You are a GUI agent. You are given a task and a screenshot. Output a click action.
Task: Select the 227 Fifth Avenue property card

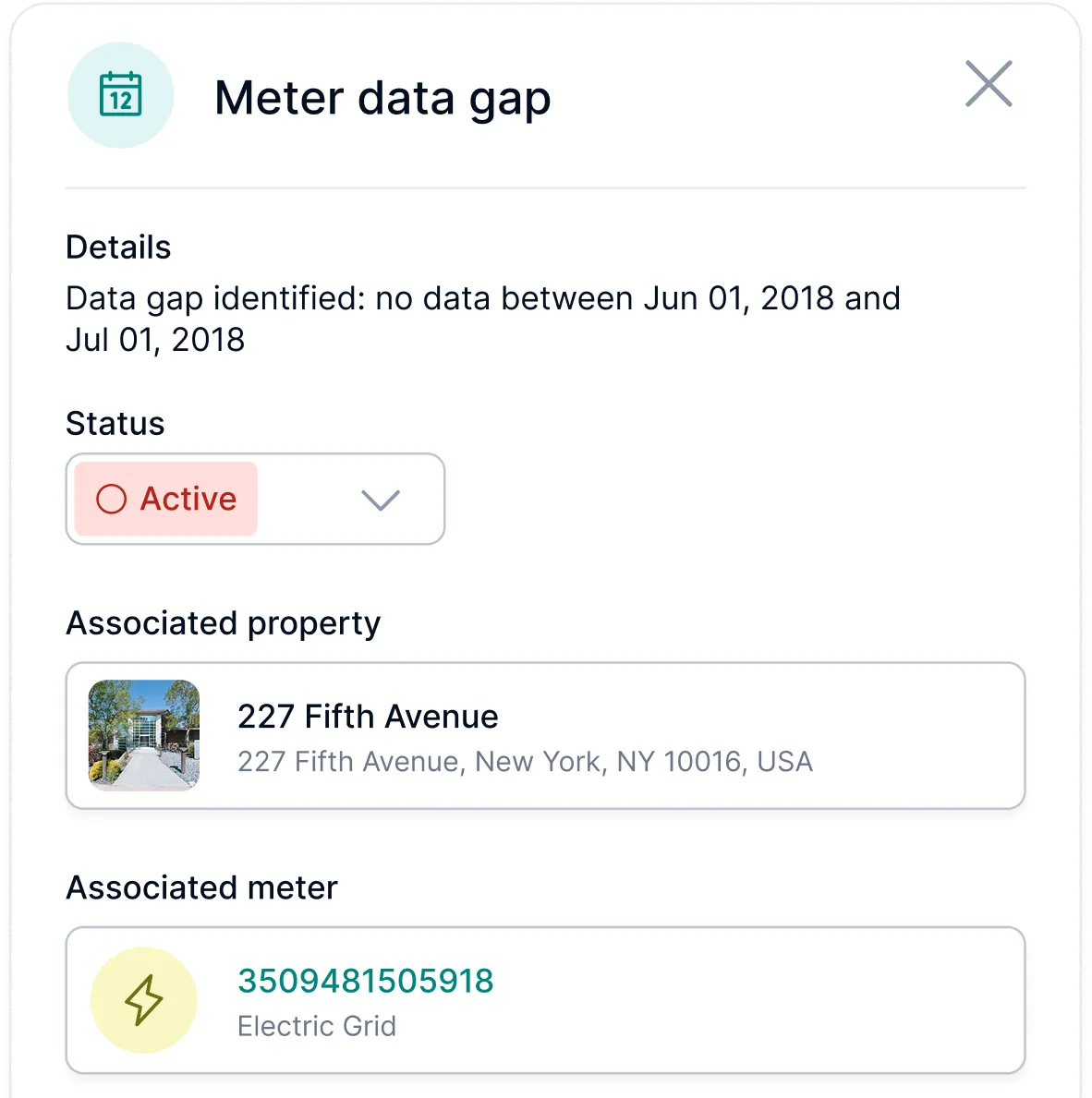(545, 735)
